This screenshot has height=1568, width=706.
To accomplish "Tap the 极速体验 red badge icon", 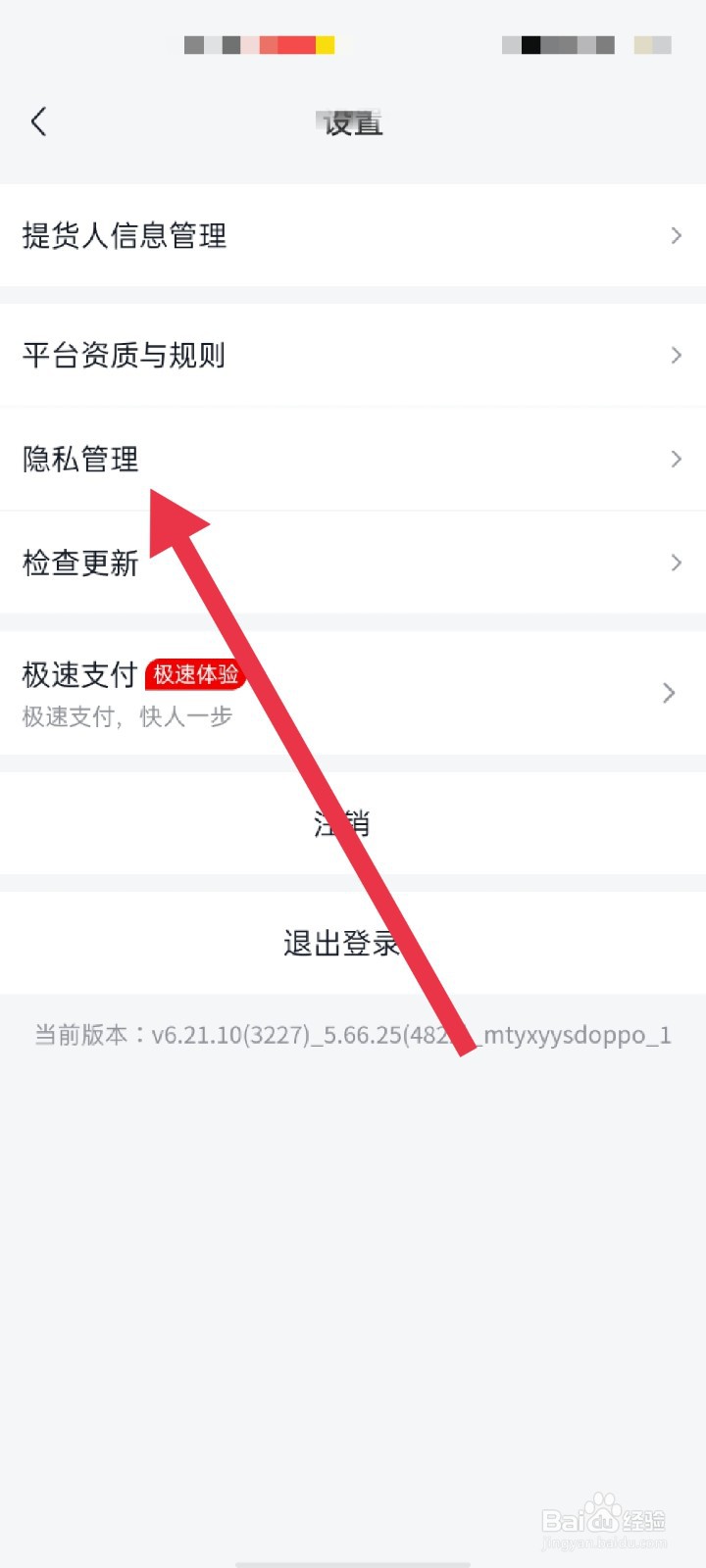I will coord(194,674).
